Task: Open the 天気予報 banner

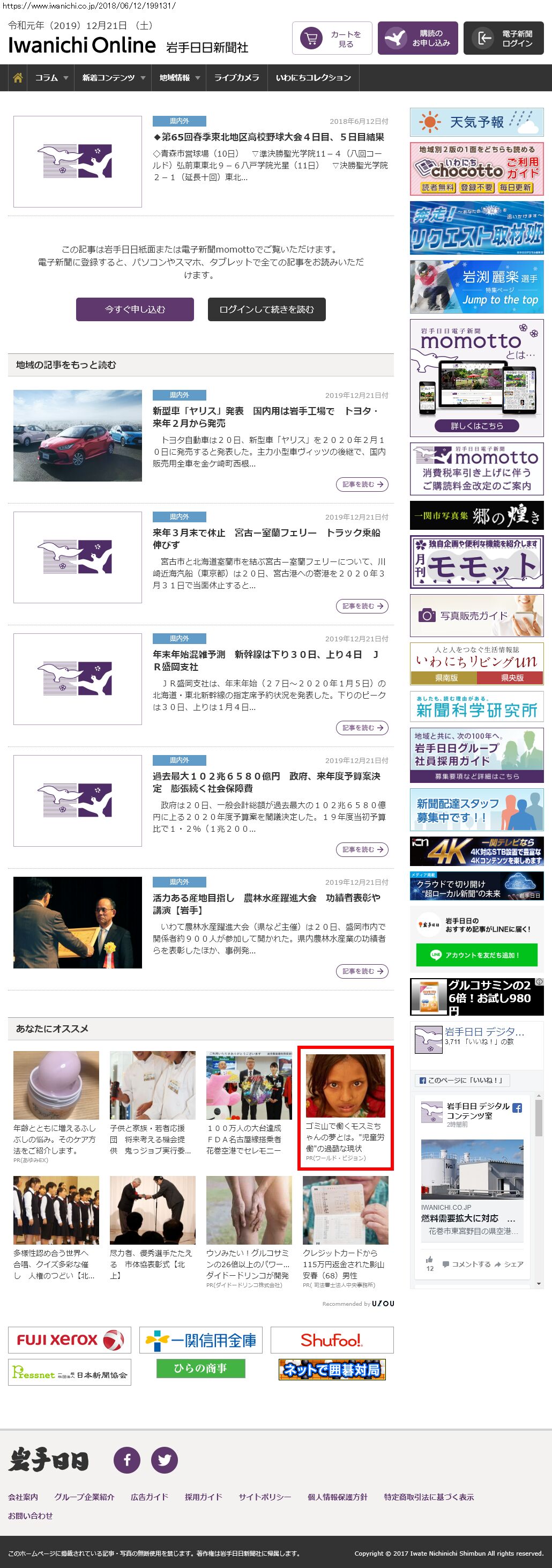Action: [476, 122]
